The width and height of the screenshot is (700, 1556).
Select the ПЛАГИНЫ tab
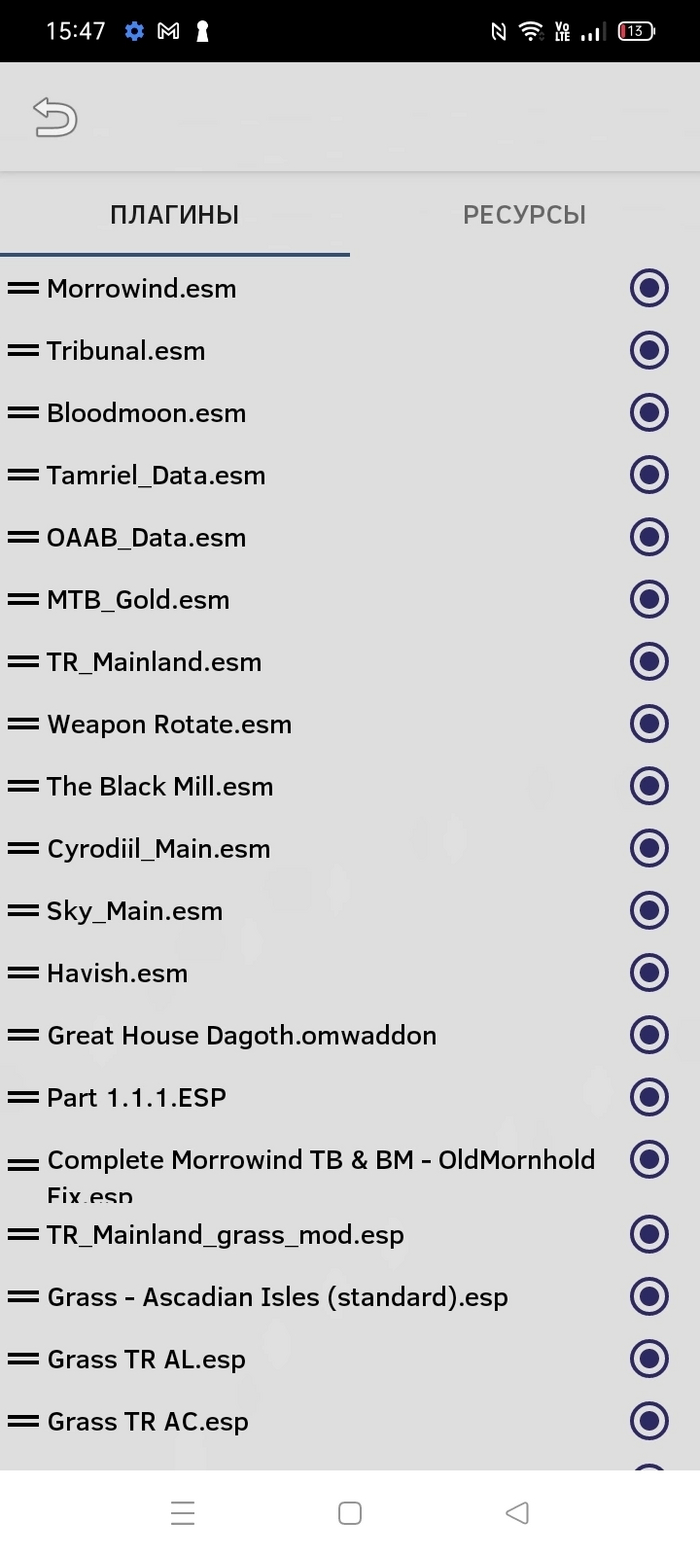[x=174, y=215]
